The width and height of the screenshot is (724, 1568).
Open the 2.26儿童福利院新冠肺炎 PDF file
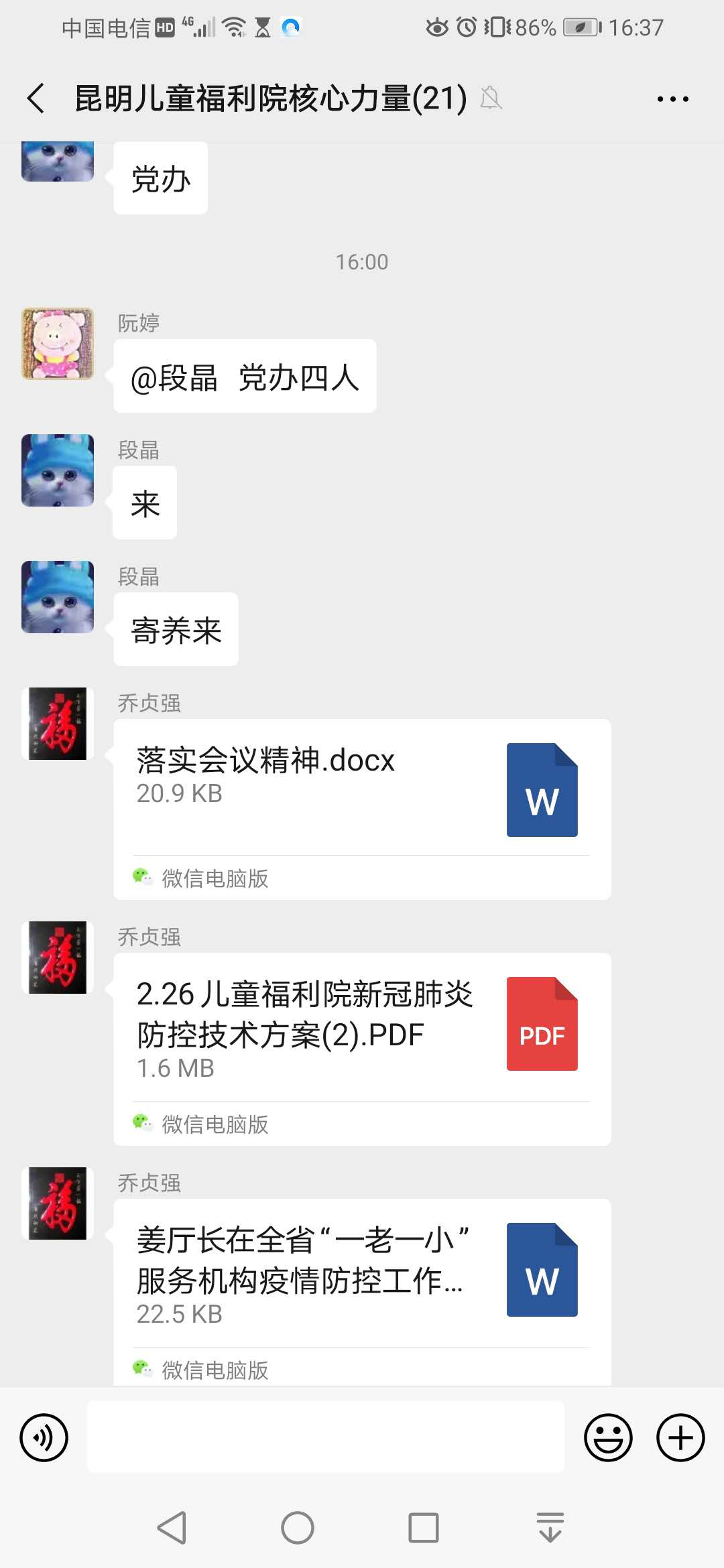point(362,1049)
